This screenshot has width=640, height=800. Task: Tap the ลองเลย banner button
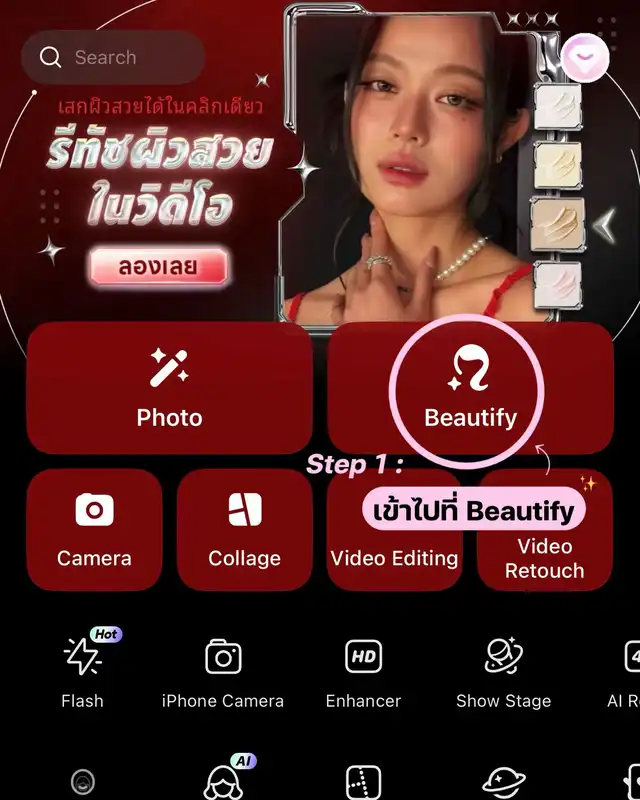tap(159, 267)
